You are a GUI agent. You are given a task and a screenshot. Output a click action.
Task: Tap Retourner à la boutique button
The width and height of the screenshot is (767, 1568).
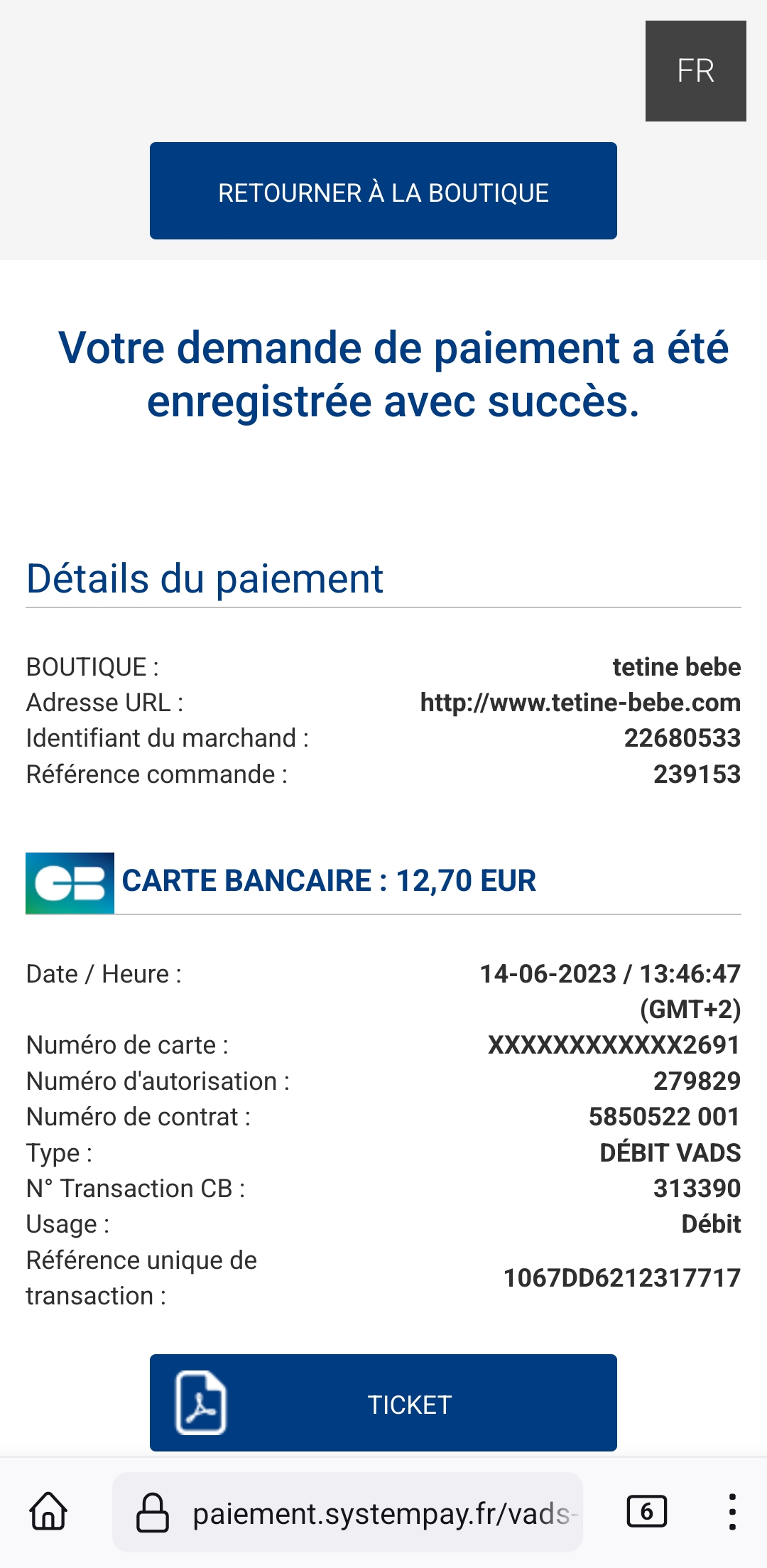tap(383, 191)
